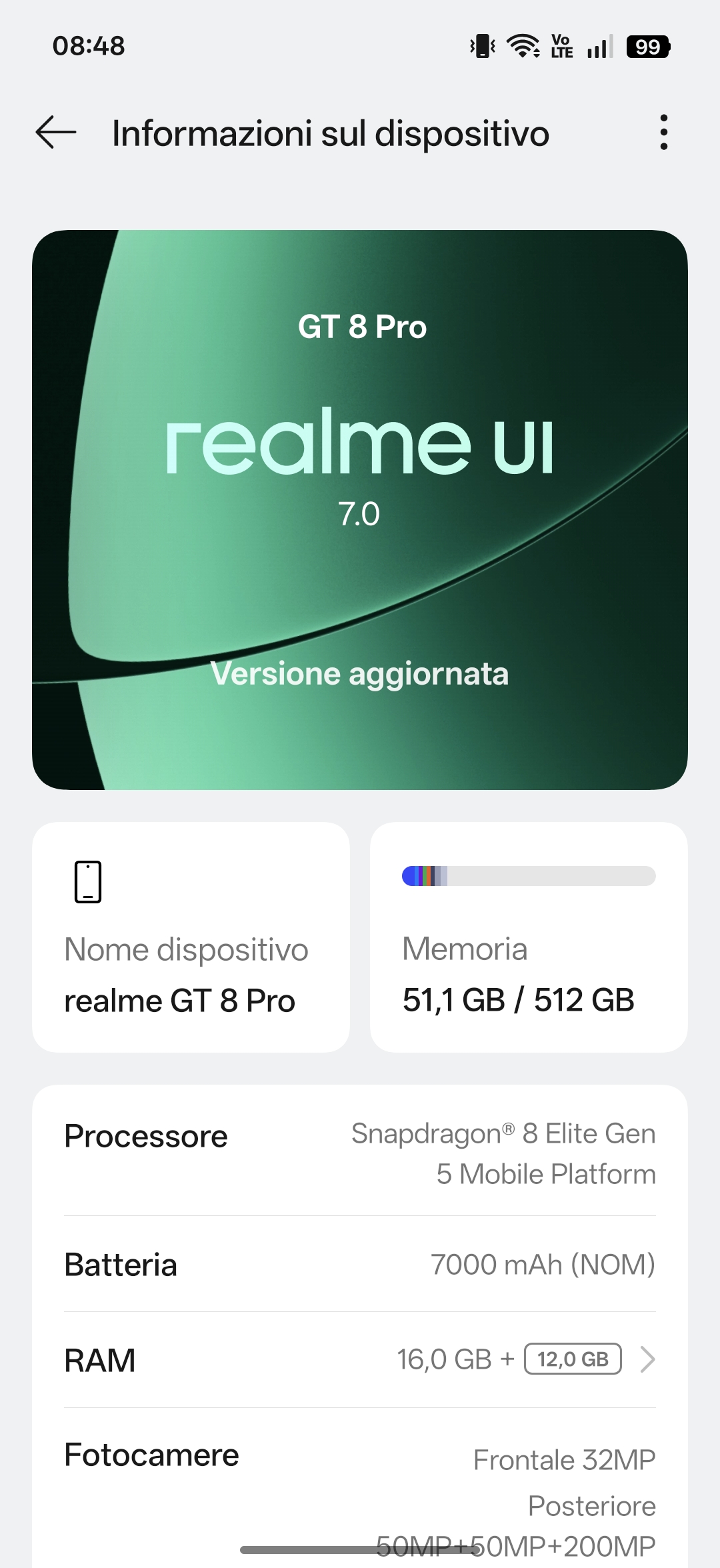
Task: Go back from Informazioni sul dispositivo
Action: tap(56, 133)
